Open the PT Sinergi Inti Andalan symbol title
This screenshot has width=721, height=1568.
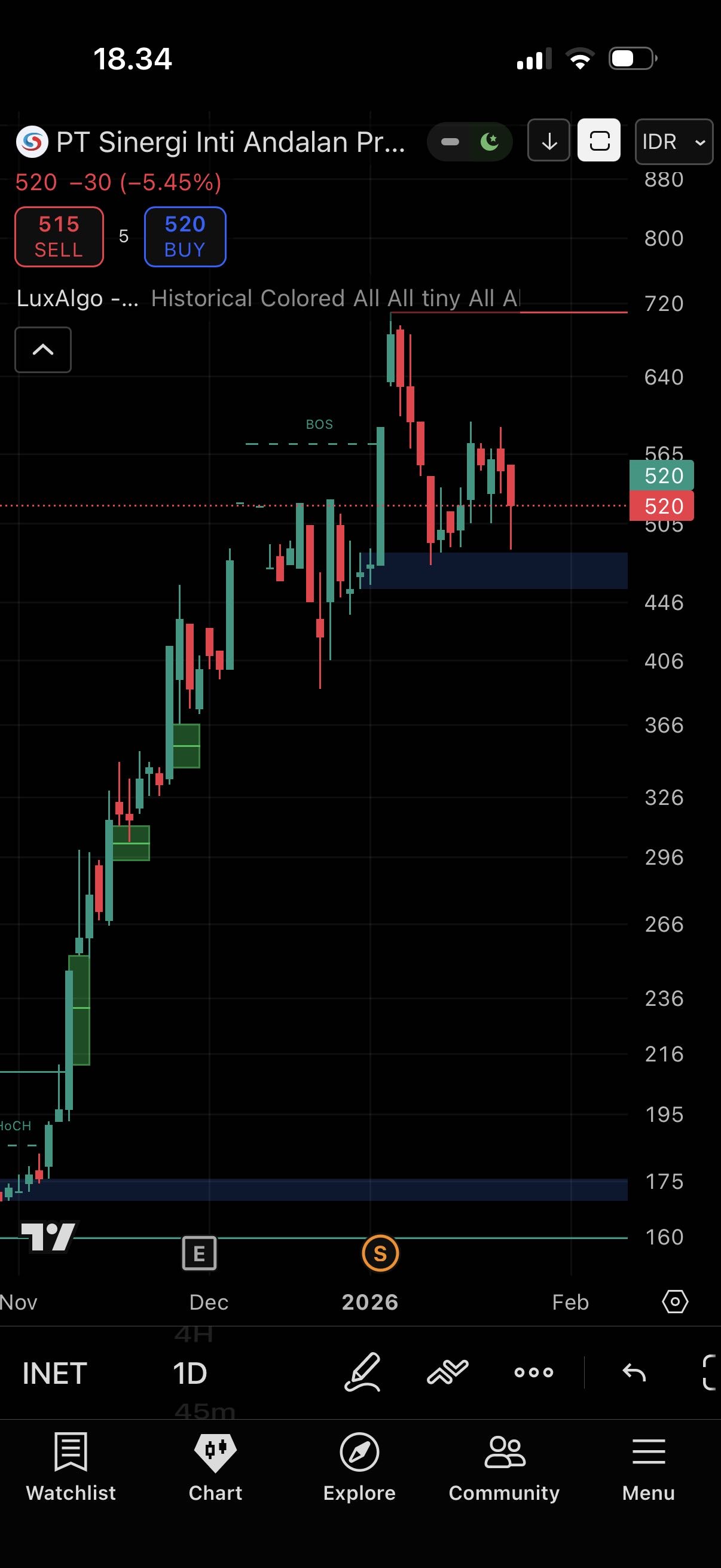coord(230,142)
